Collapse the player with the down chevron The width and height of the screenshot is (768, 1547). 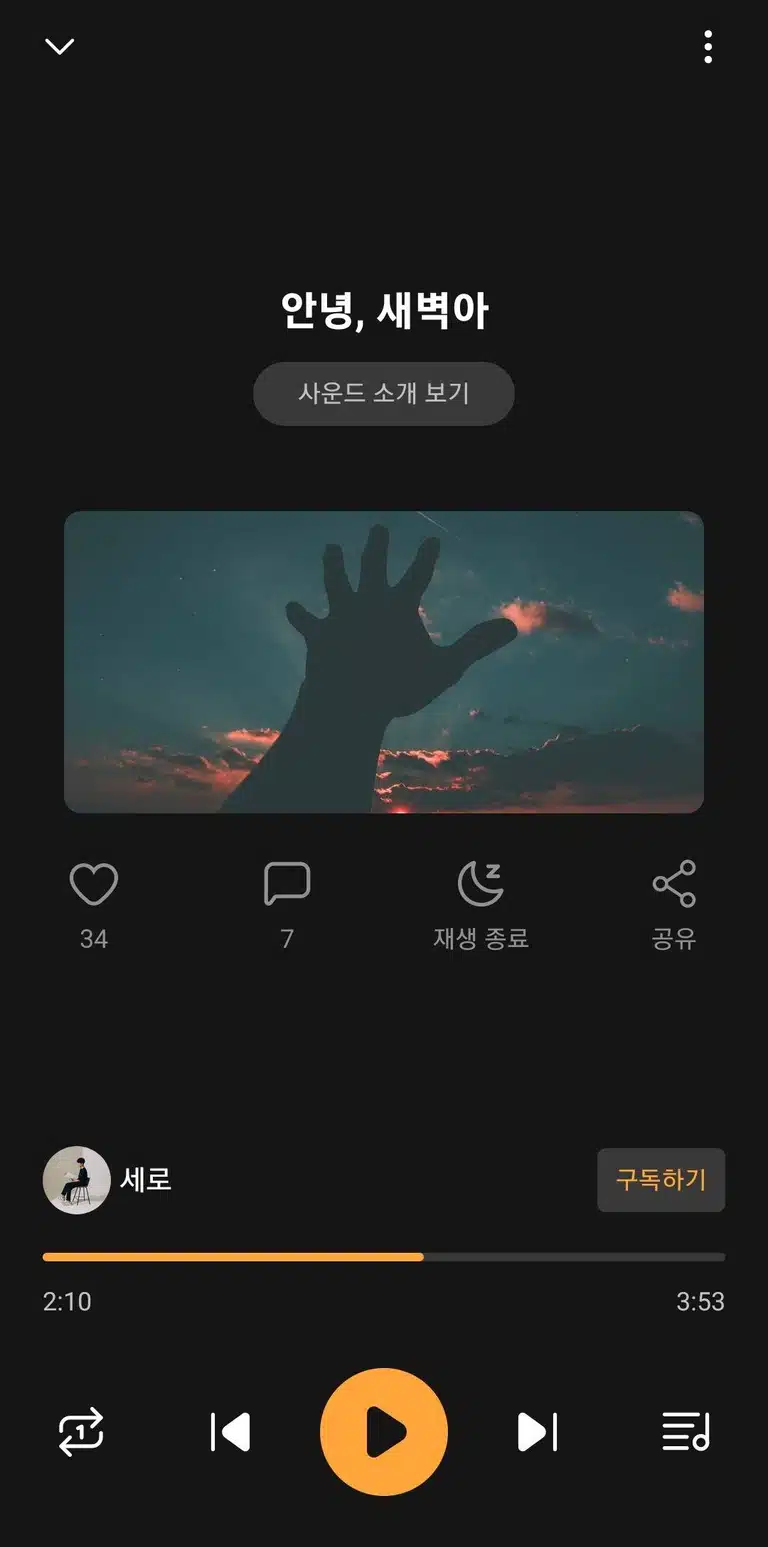pos(60,46)
